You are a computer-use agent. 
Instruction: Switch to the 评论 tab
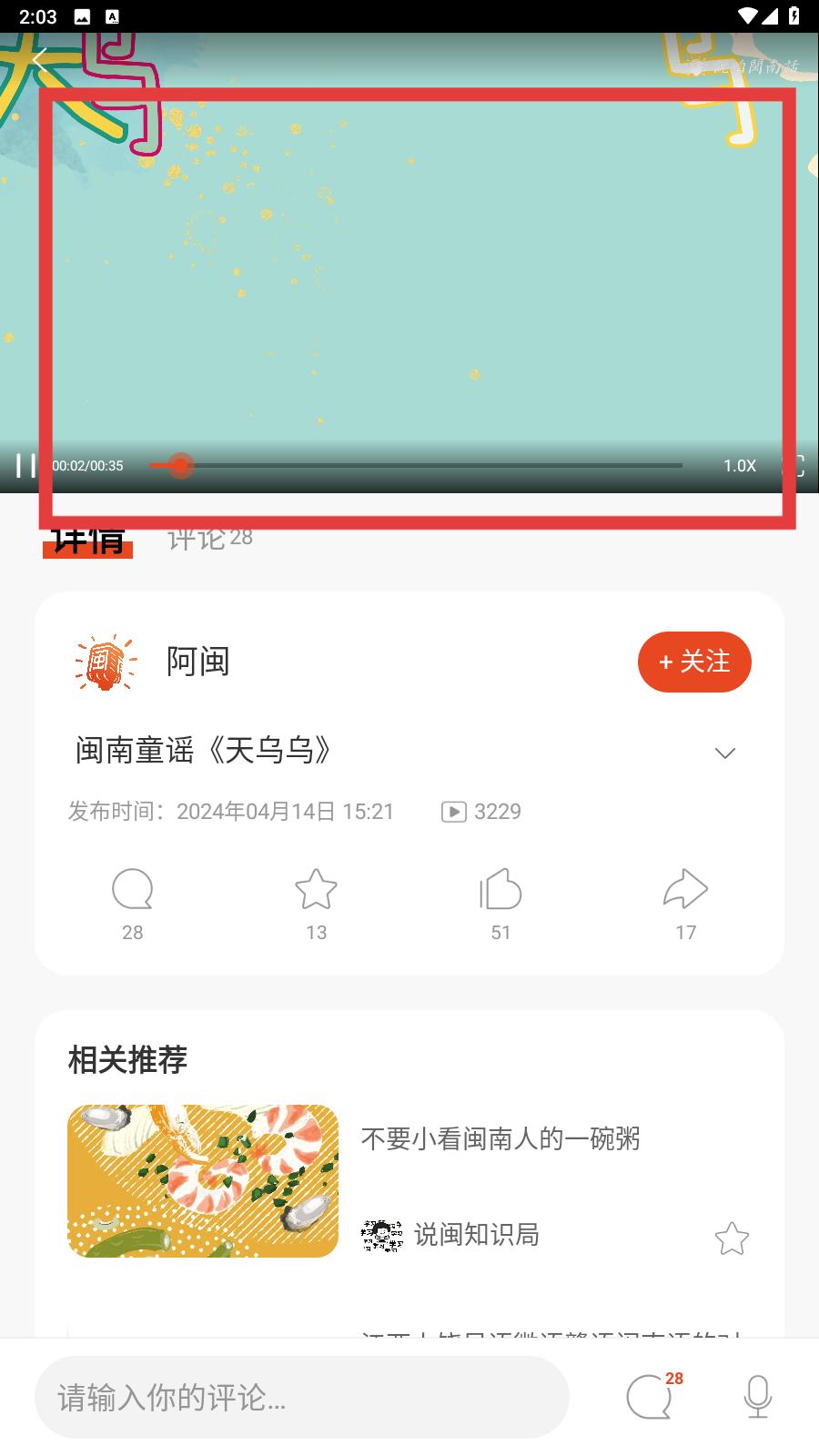pos(208,538)
